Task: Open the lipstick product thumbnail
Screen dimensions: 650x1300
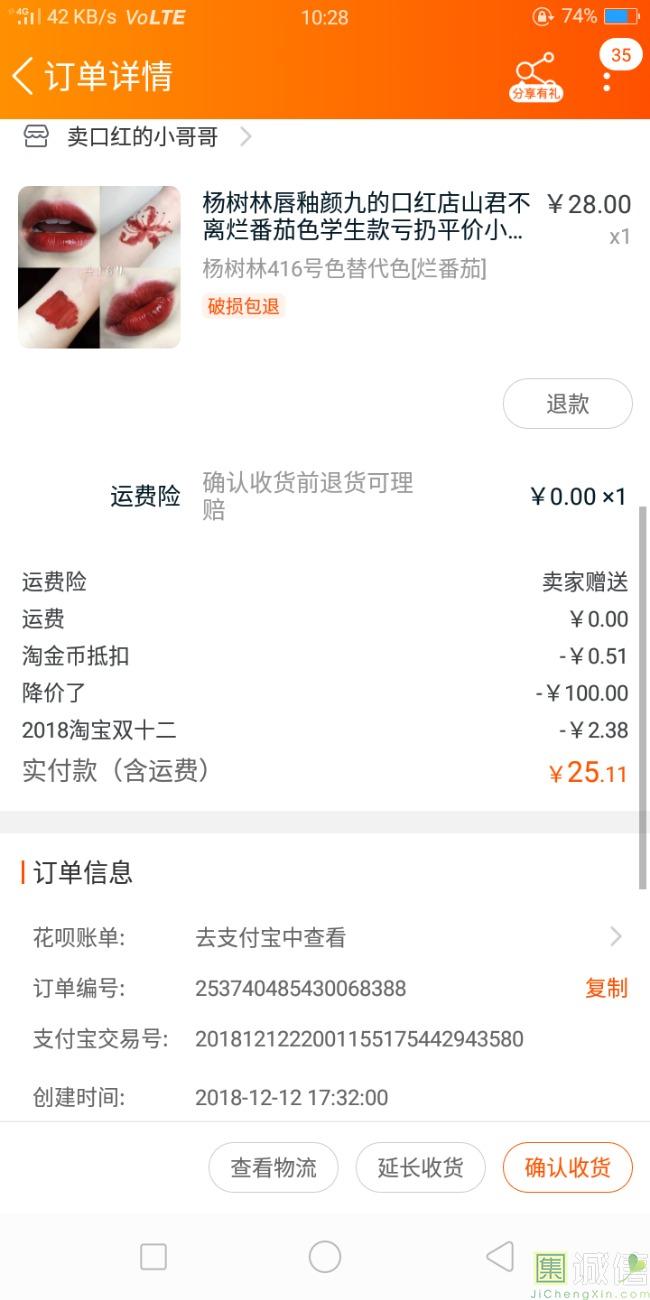Action: 99,267
